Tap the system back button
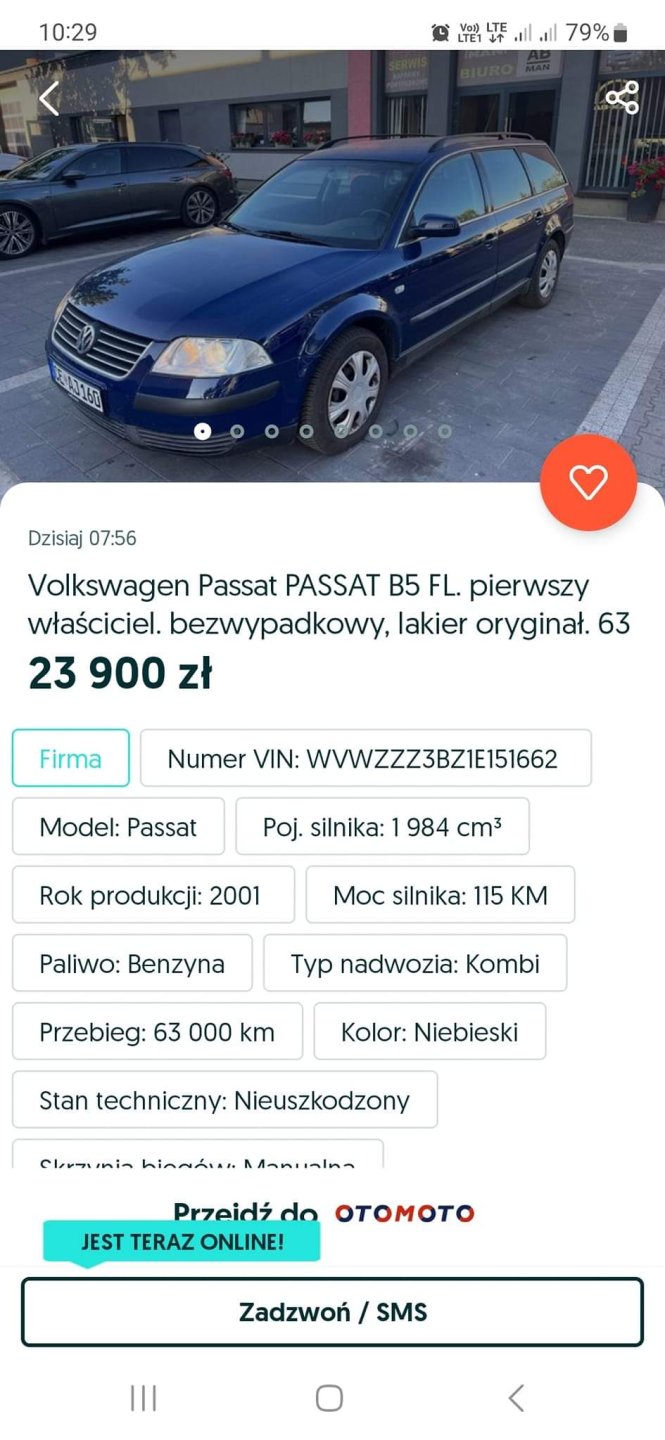 point(516,1398)
